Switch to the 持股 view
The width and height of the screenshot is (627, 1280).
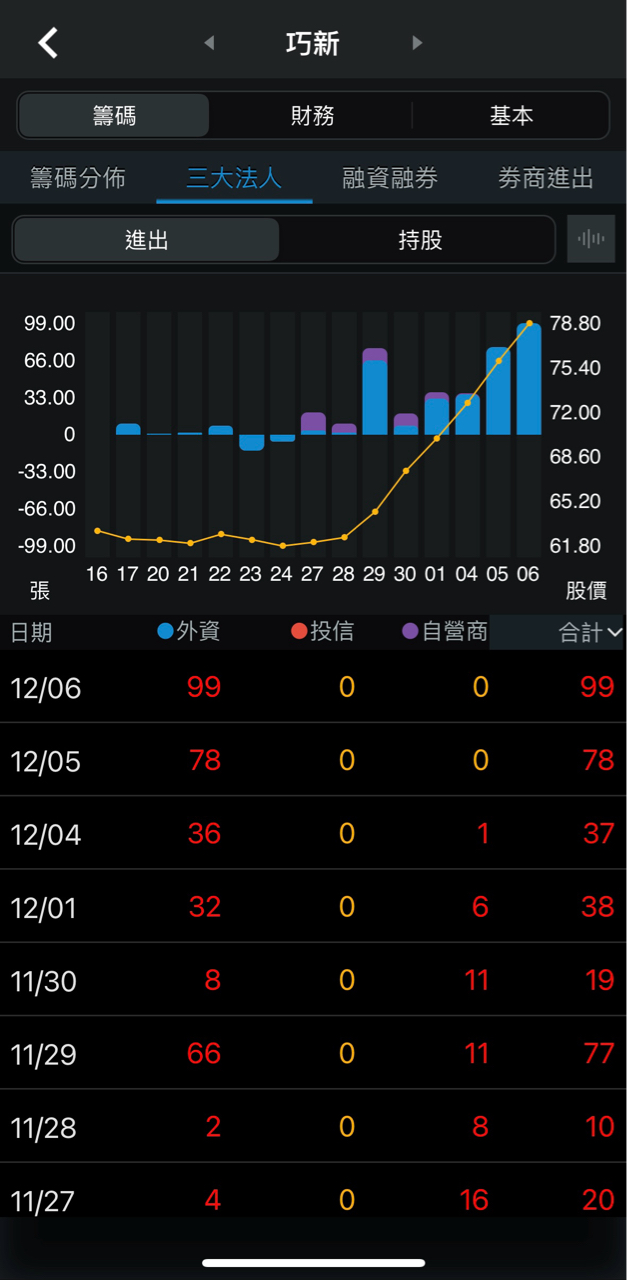419,240
